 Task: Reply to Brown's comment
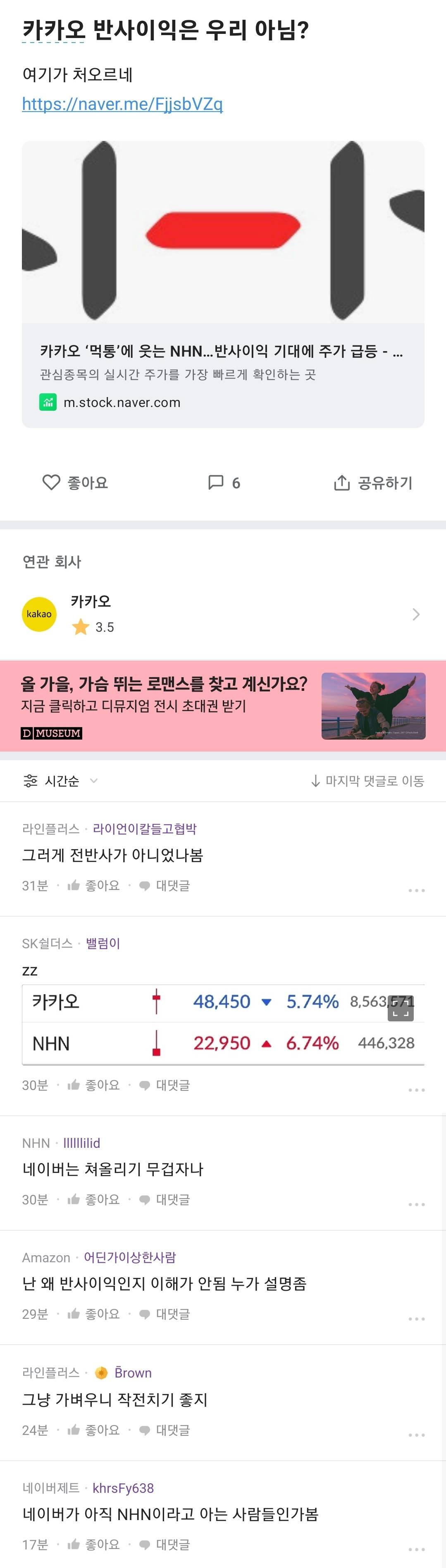[165, 1430]
